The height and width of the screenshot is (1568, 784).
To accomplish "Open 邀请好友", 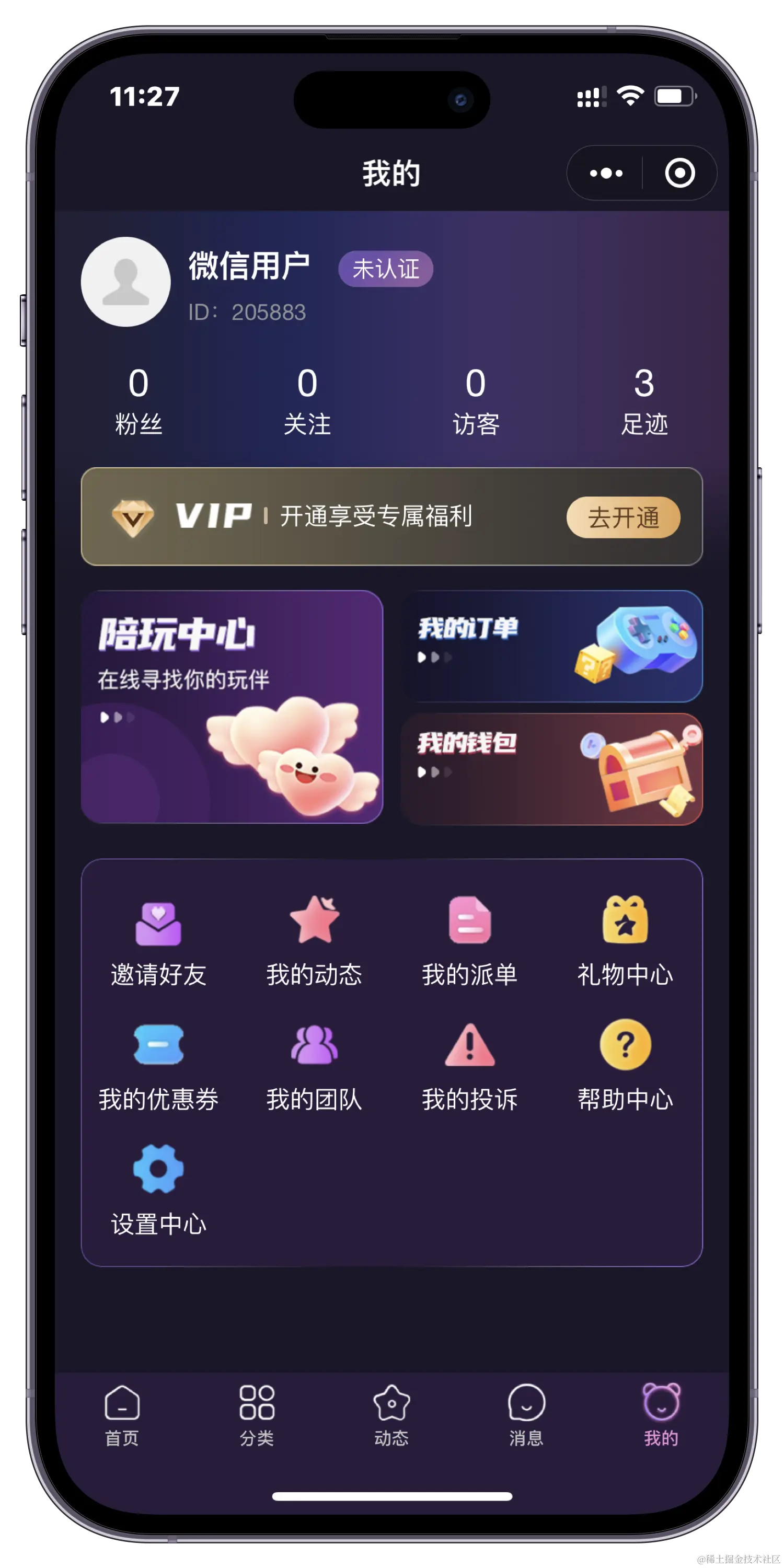I will 158,940.
